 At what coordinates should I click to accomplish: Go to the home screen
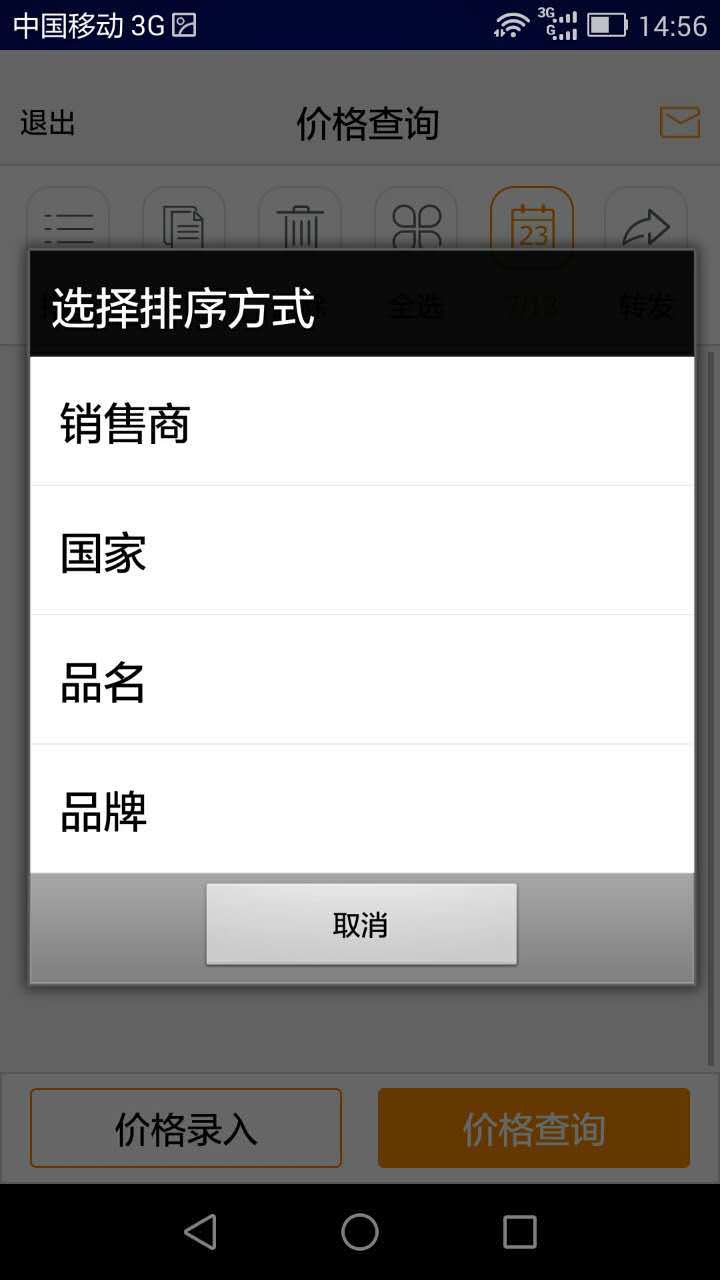[360, 1232]
